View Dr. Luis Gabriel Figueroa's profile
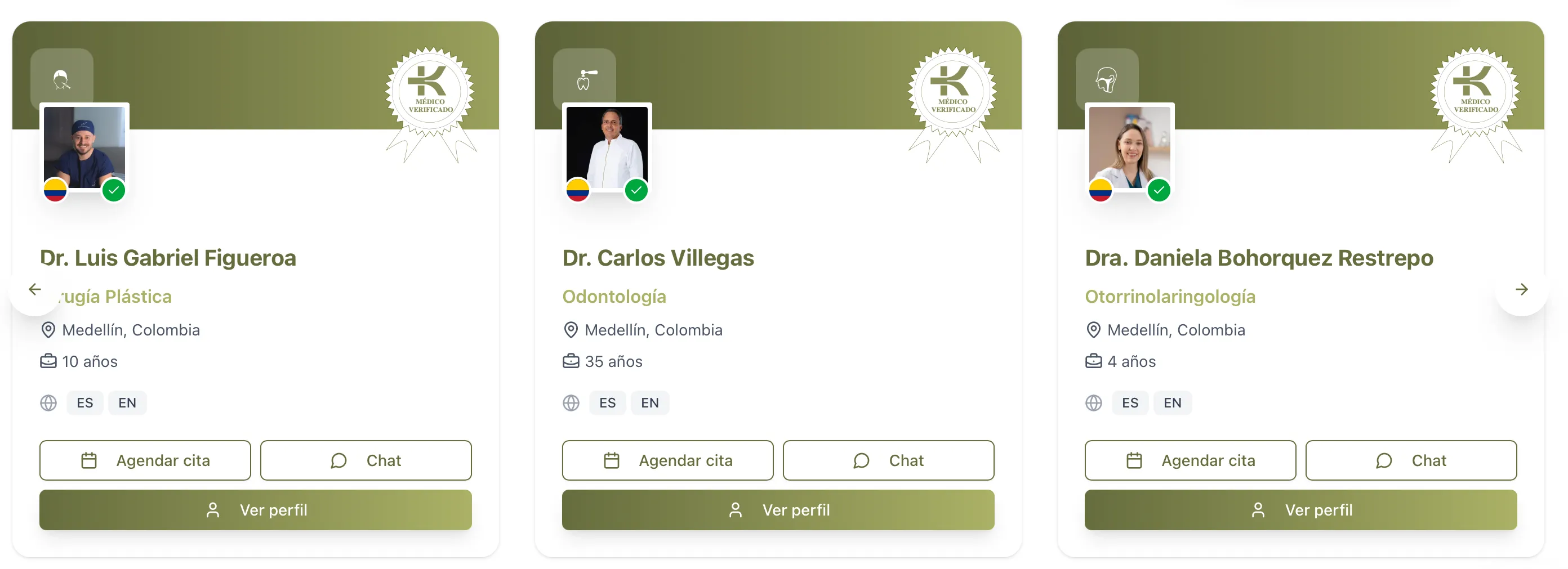This screenshot has height=569, width=1568. (x=255, y=509)
